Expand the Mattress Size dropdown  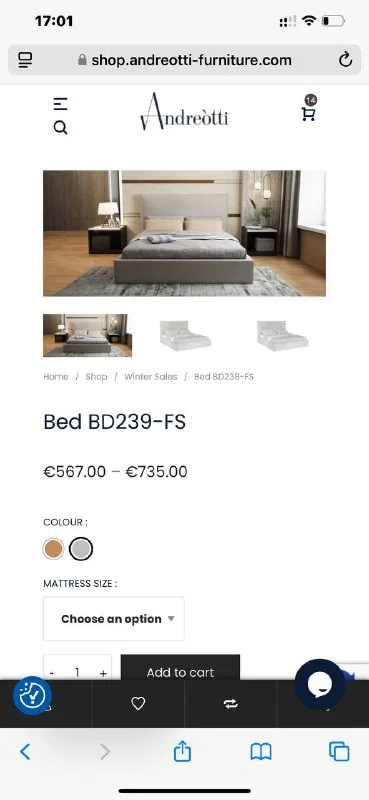tap(114, 618)
